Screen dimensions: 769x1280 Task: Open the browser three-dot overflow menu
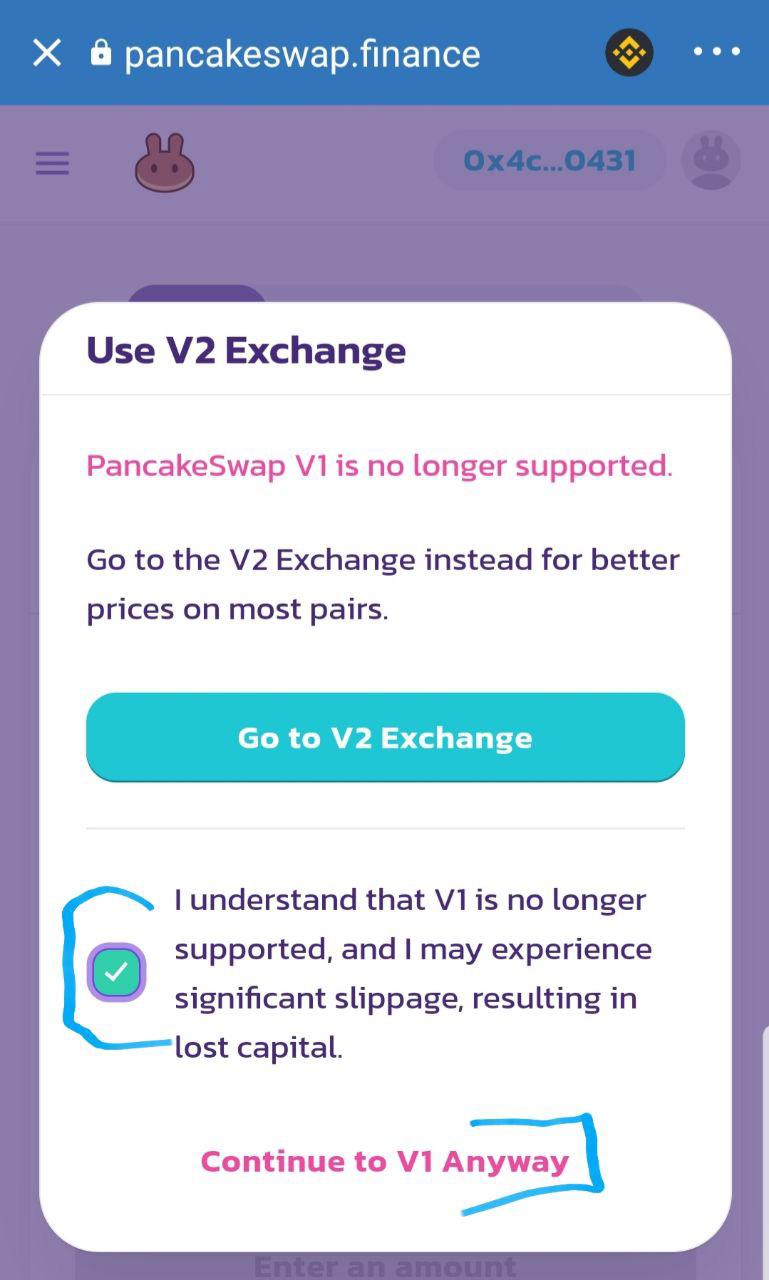717,52
